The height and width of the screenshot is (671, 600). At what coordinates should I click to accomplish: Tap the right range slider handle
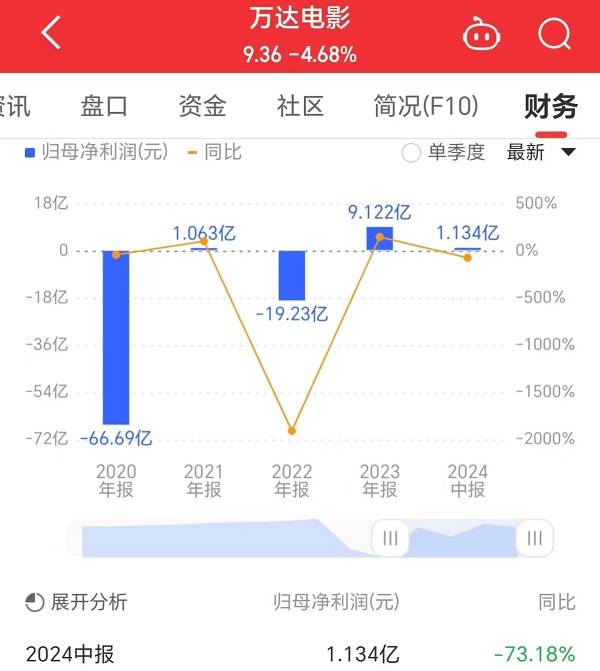pyautogui.click(x=535, y=538)
